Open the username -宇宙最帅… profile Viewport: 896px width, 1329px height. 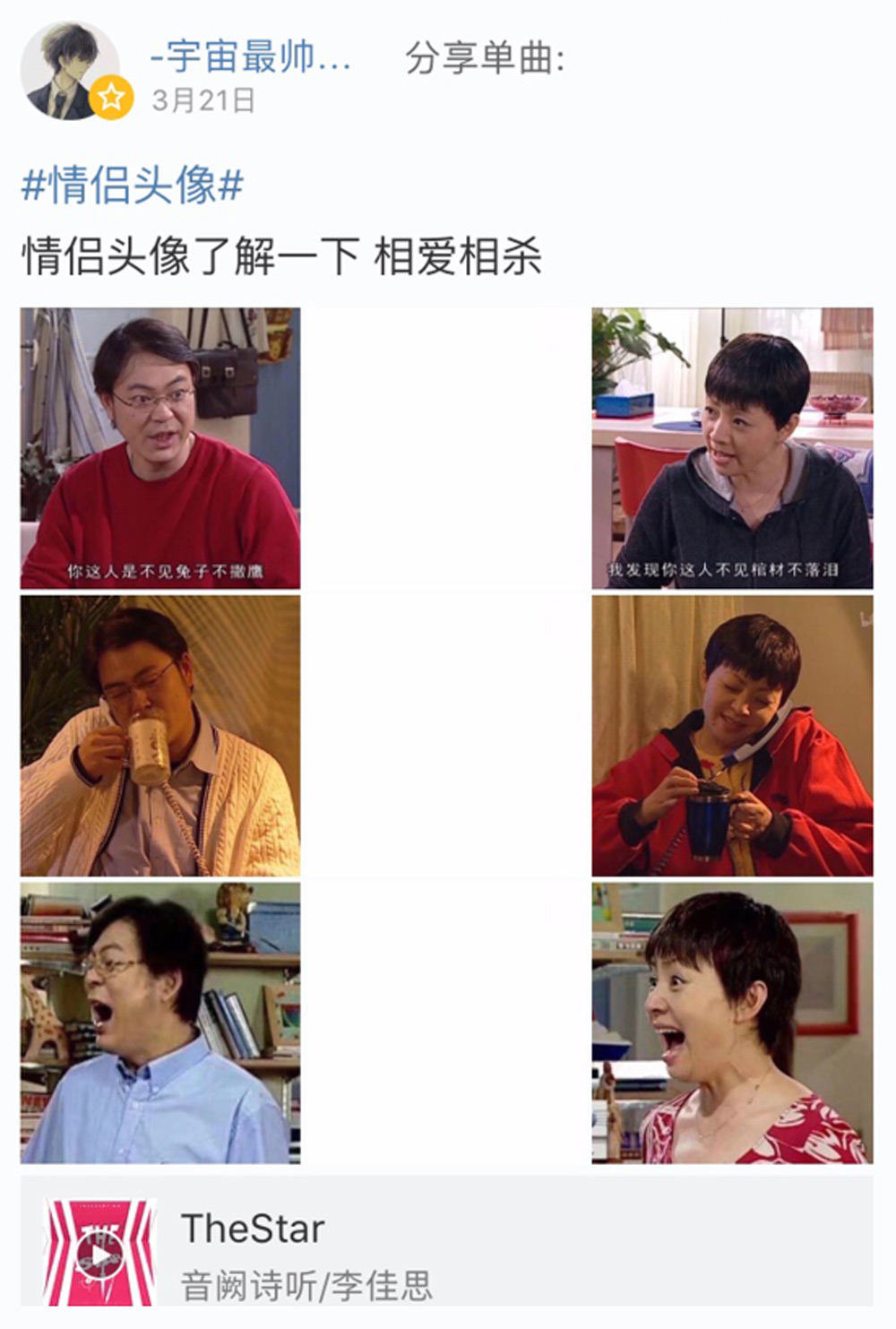coord(251,58)
